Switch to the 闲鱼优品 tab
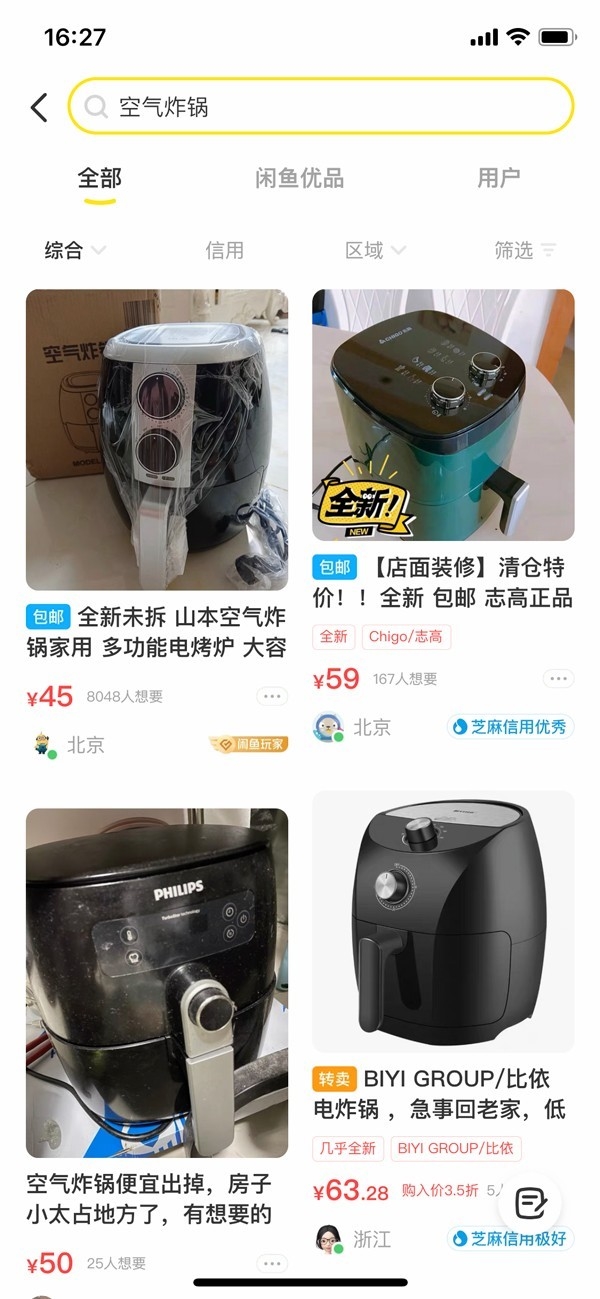Screen dimensions: 600x1299 (x=299, y=178)
